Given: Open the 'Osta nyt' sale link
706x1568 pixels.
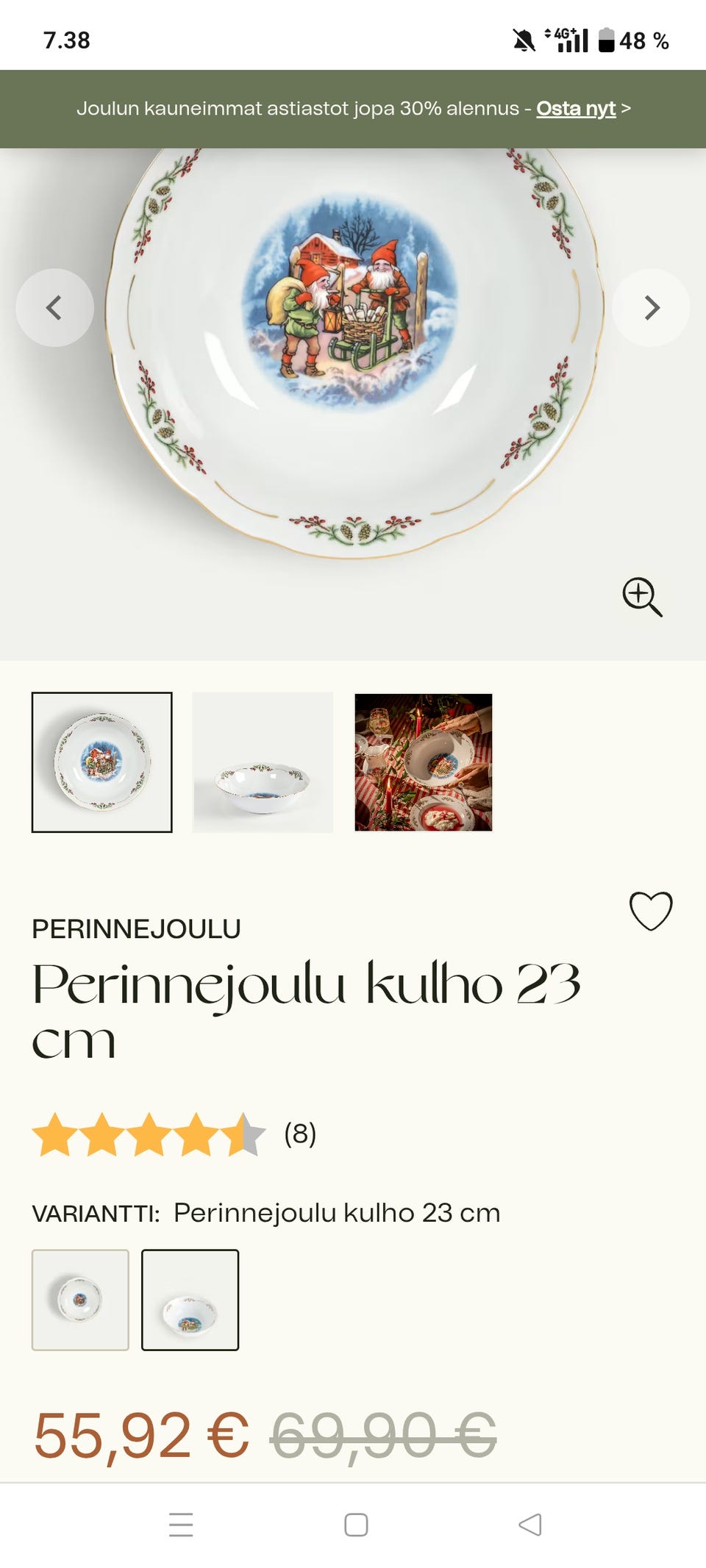Looking at the screenshot, I should [x=576, y=108].
